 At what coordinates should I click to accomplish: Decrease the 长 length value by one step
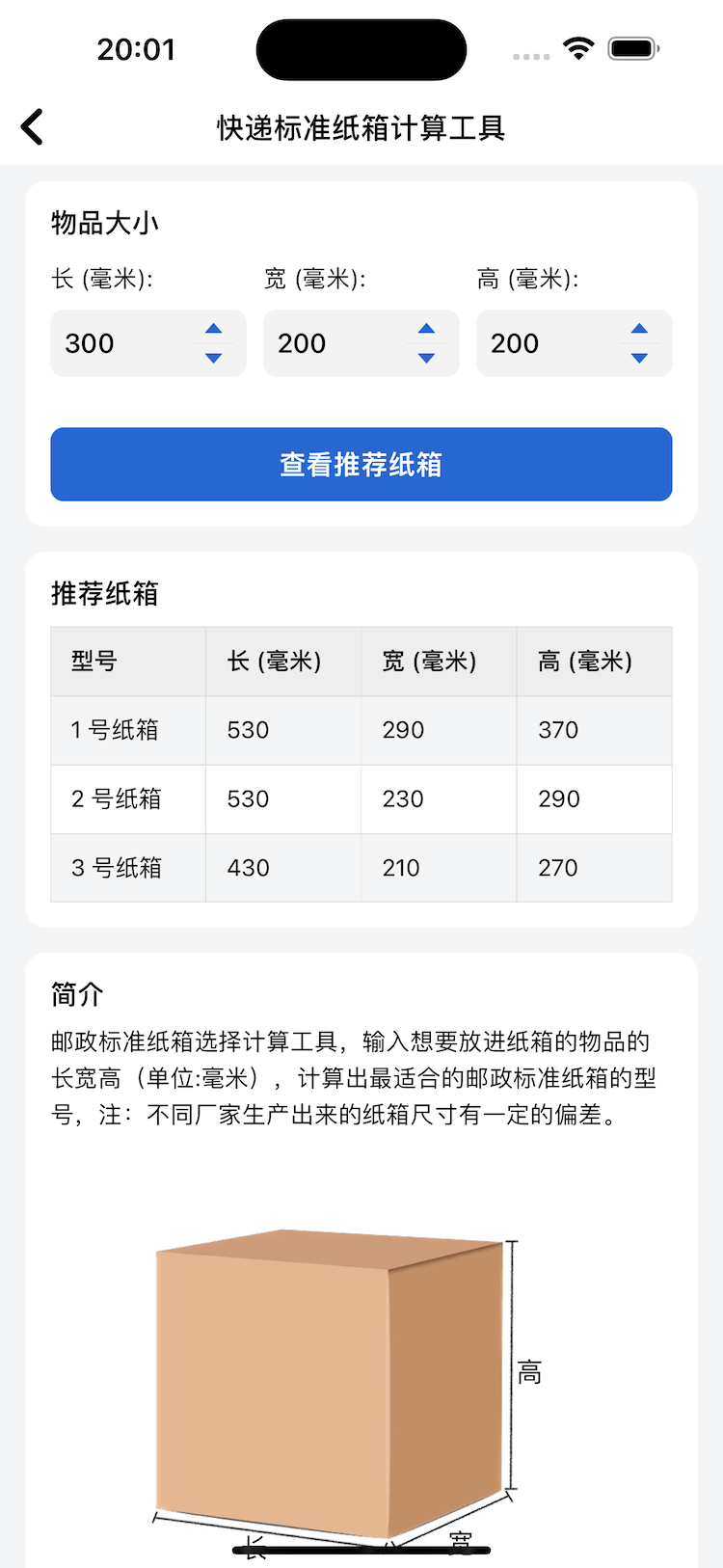point(214,358)
